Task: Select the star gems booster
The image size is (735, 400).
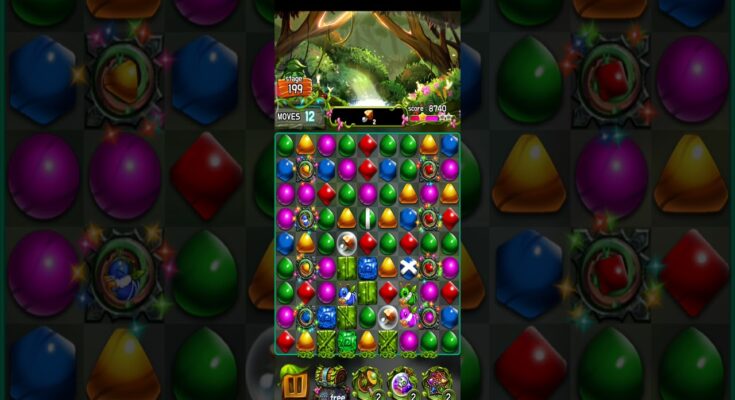Action: coord(438,382)
